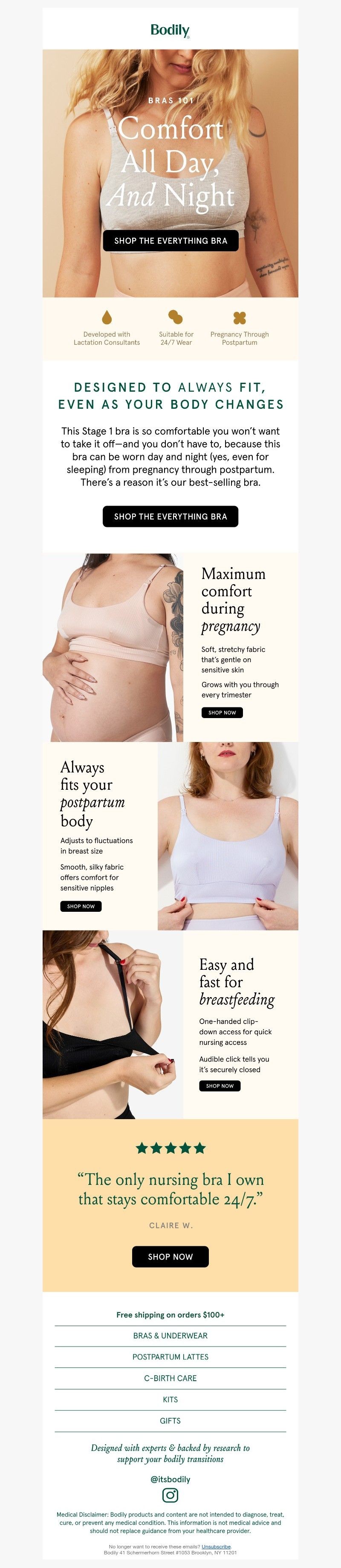Tap Shop Now under Easy and fast for breastfeeding

pyautogui.click(x=220, y=1086)
